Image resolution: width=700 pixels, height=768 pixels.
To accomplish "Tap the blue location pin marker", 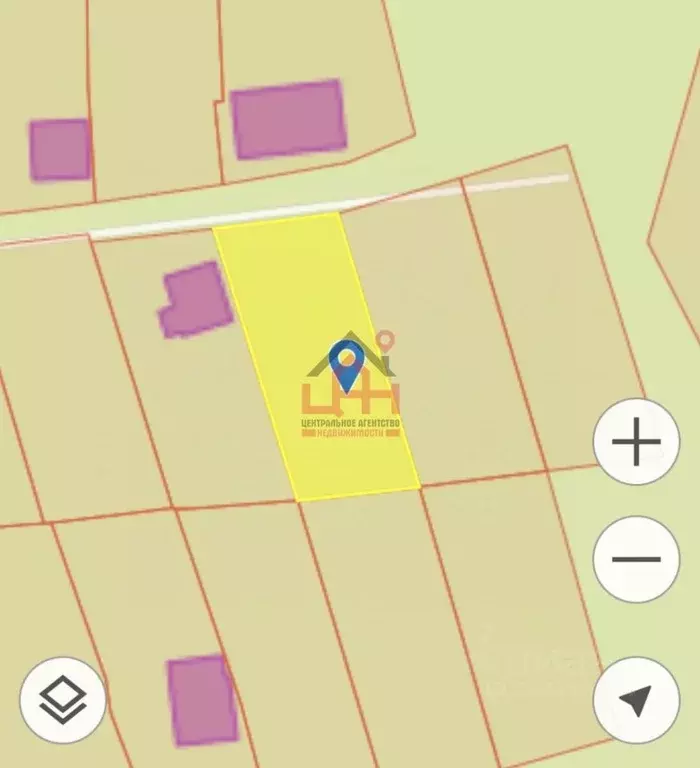I will (347, 364).
